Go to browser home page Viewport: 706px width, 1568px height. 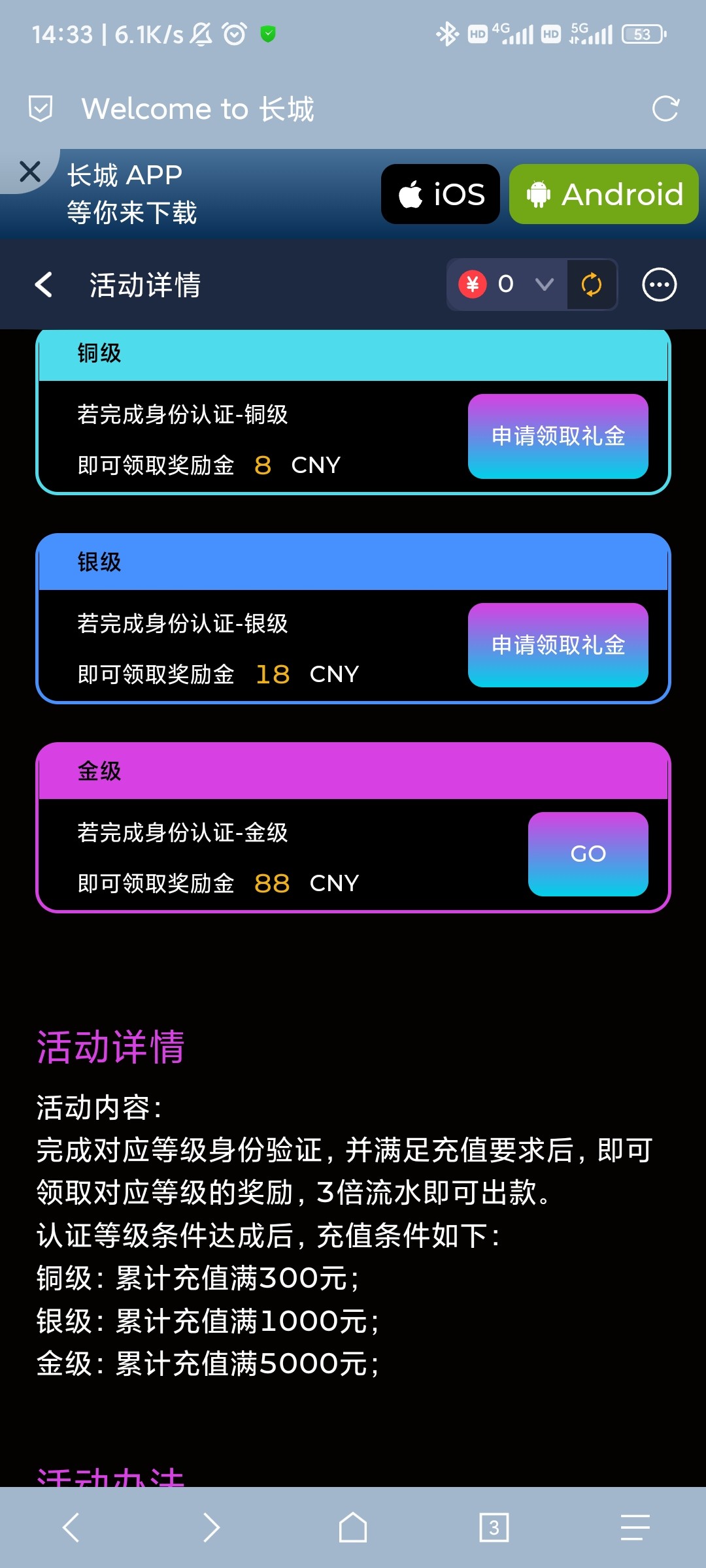[352, 1527]
